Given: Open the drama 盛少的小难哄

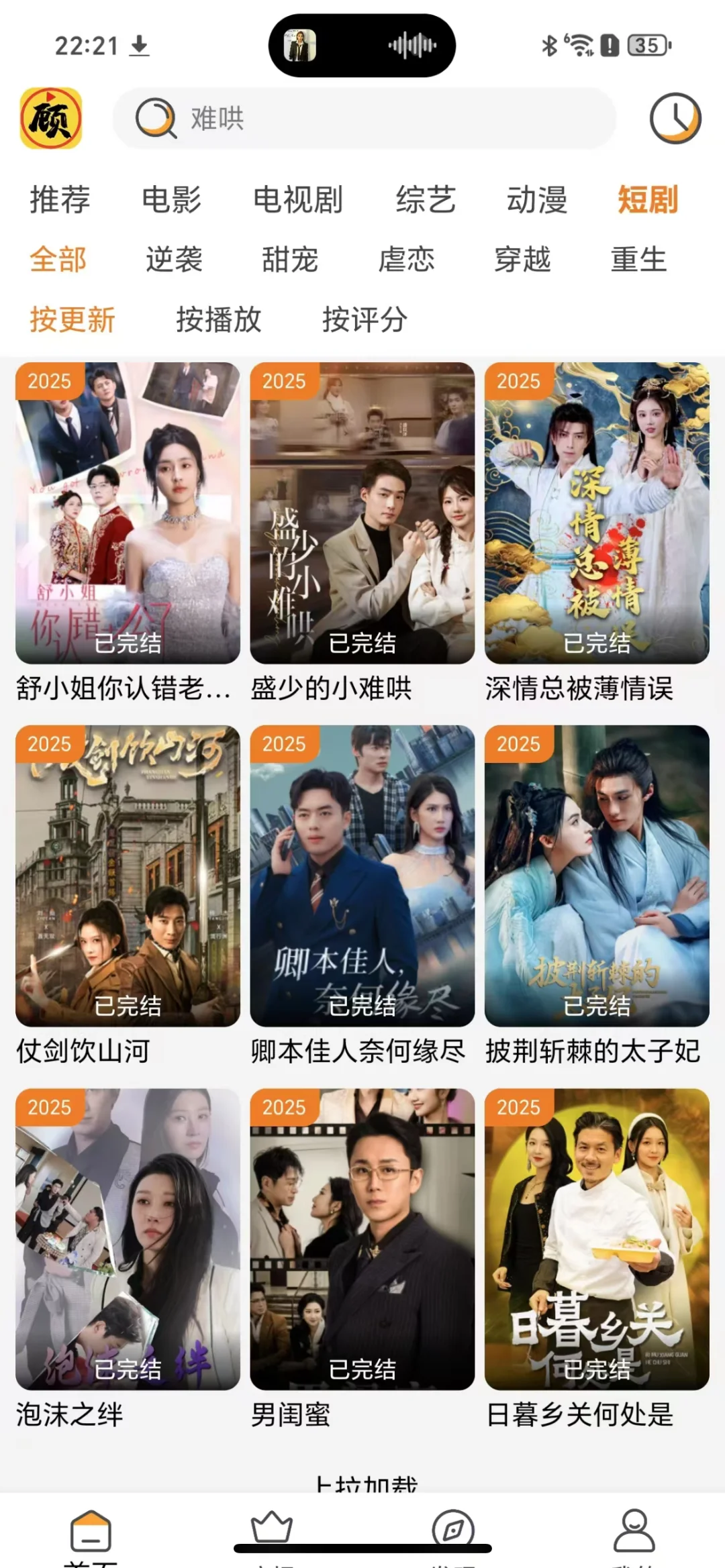Looking at the screenshot, I should (x=362, y=513).
